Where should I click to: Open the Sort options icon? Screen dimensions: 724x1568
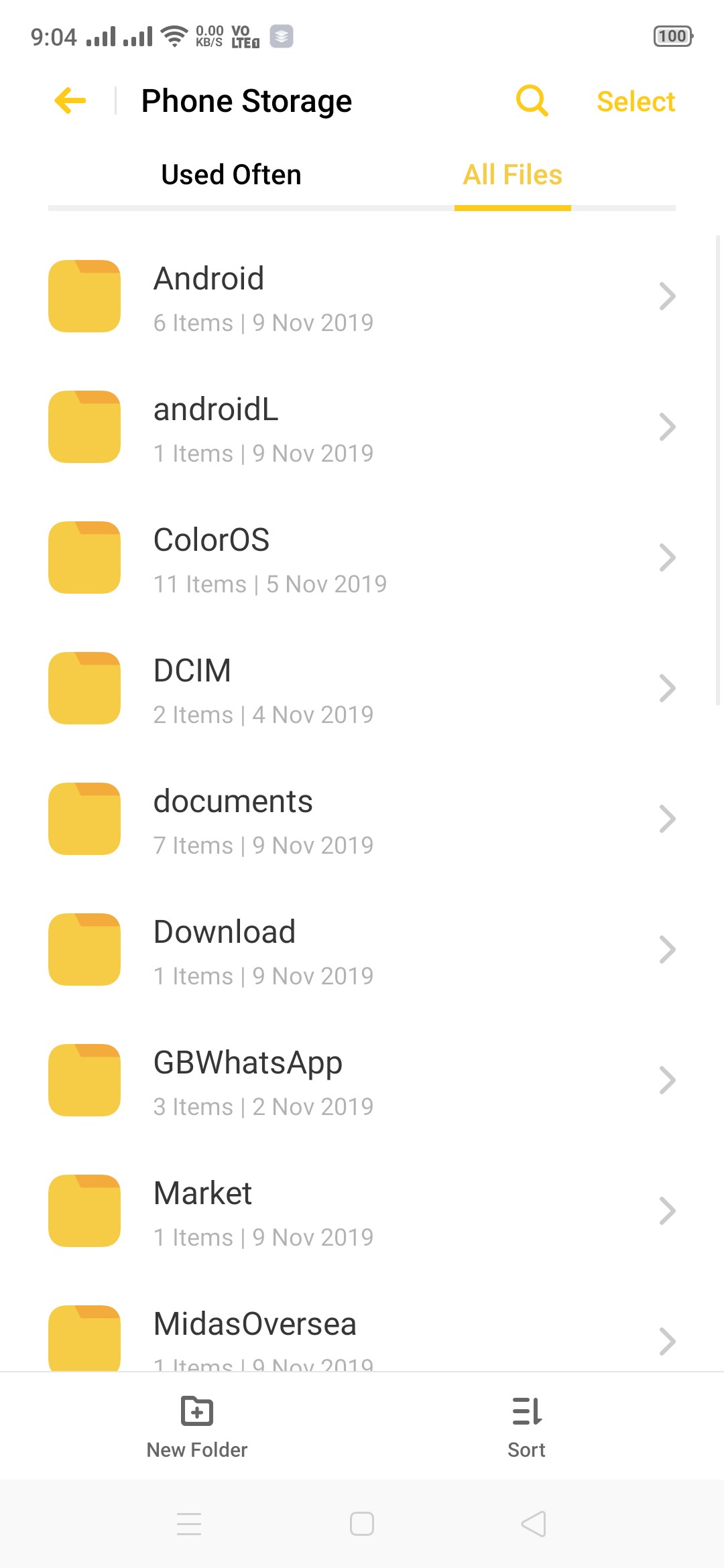point(526,1412)
